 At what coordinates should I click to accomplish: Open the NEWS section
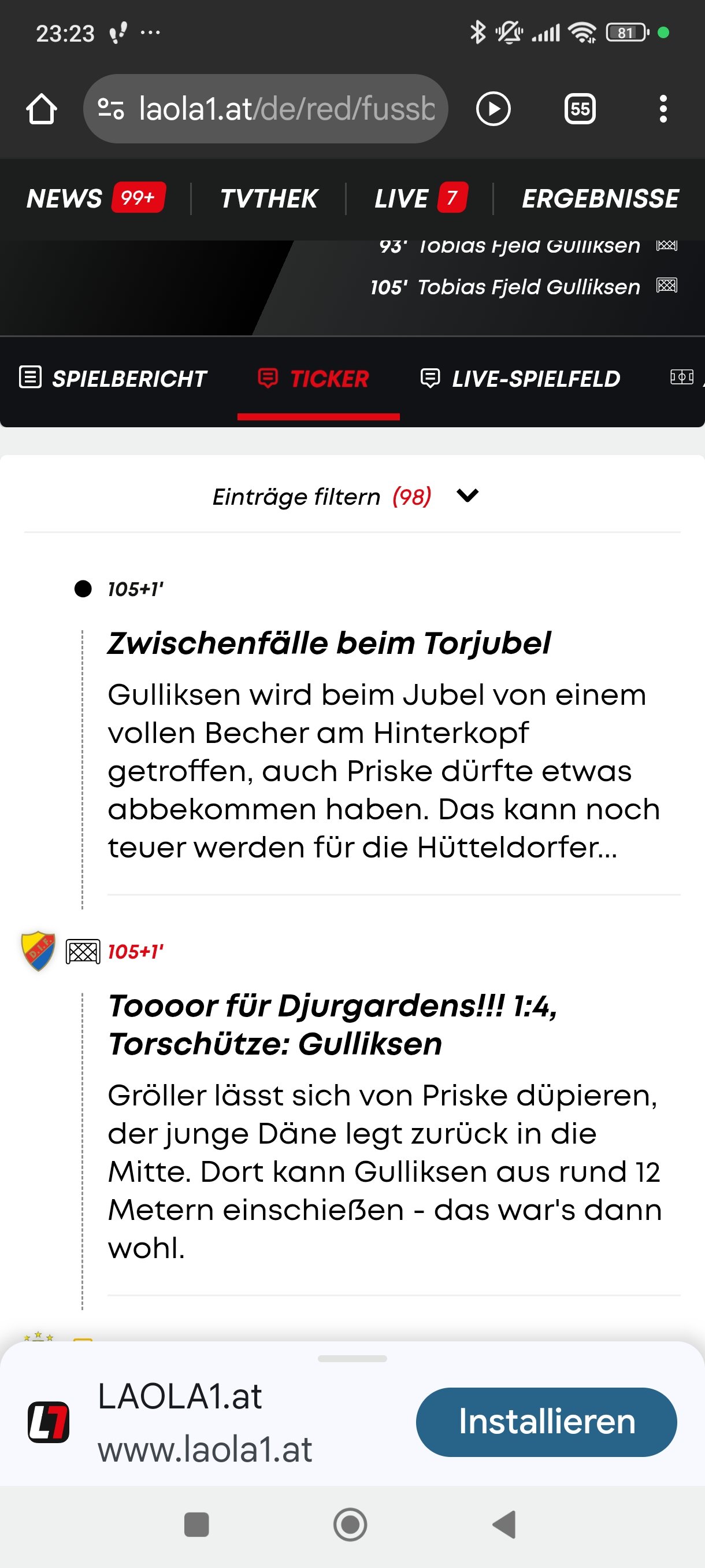pyautogui.click(x=95, y=198)
